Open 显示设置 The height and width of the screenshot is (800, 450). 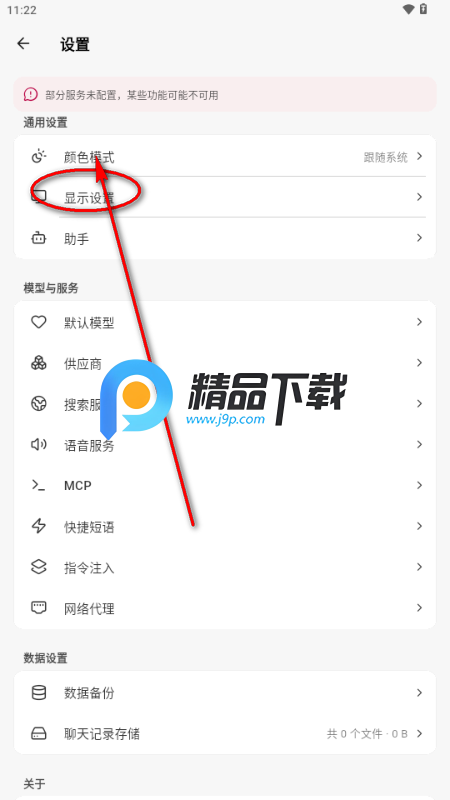click(x=225, y=197)
